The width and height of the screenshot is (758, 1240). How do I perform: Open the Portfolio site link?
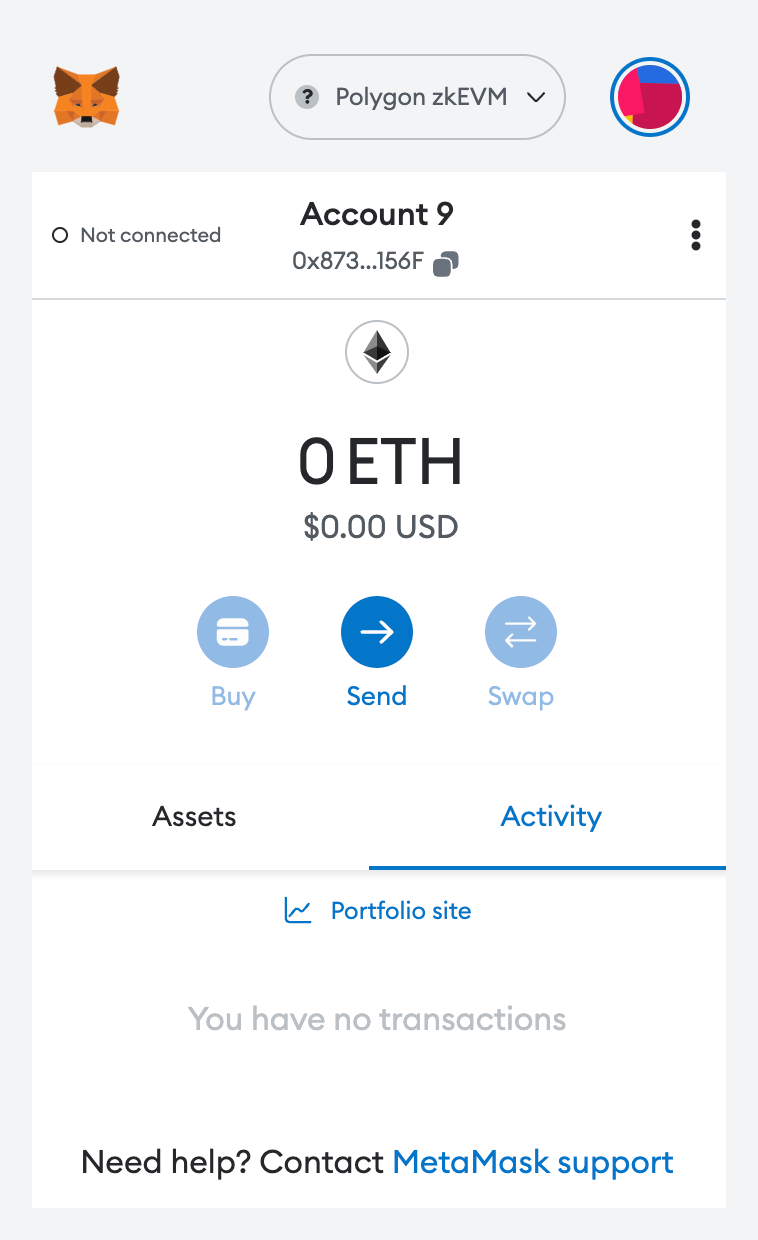click(x=400, y=911)
